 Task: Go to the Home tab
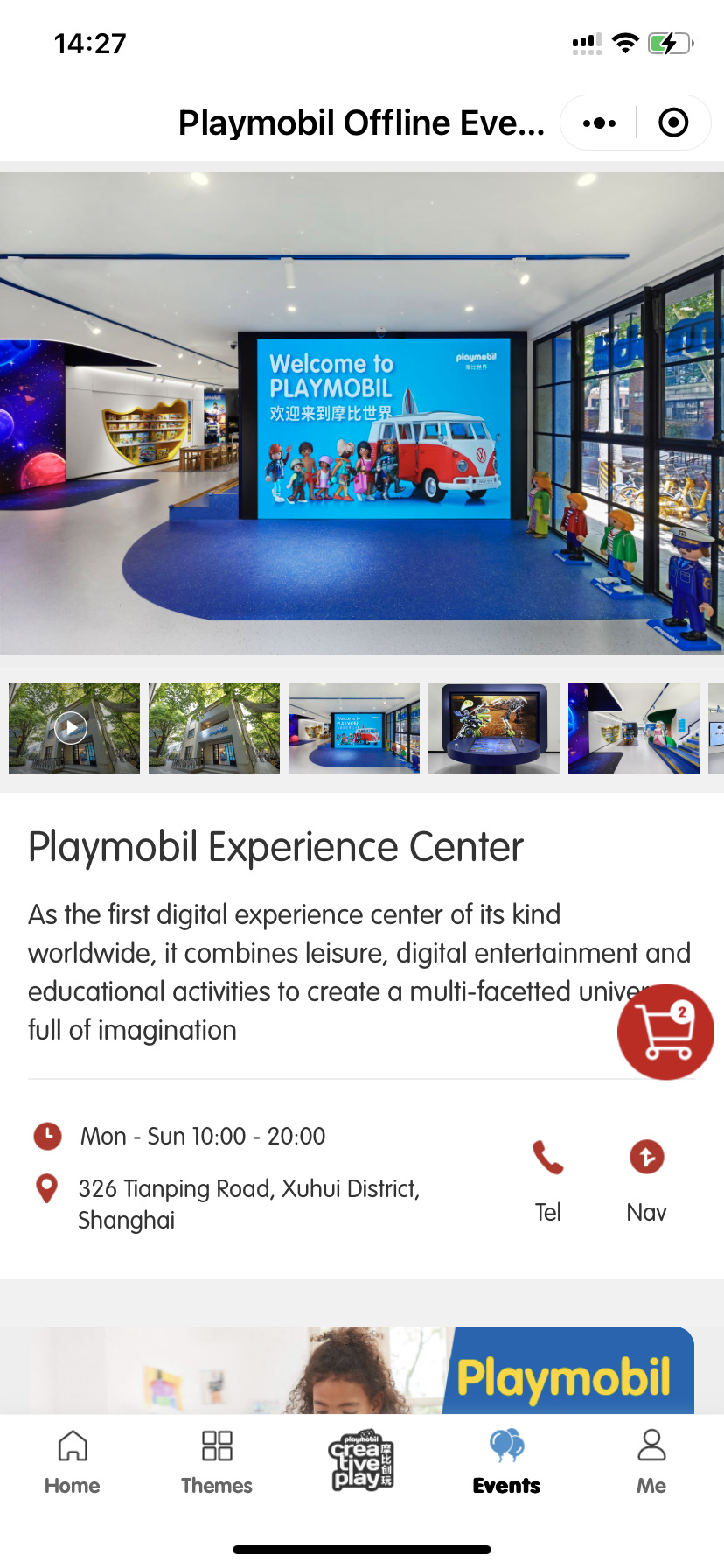pos(73,1463)
